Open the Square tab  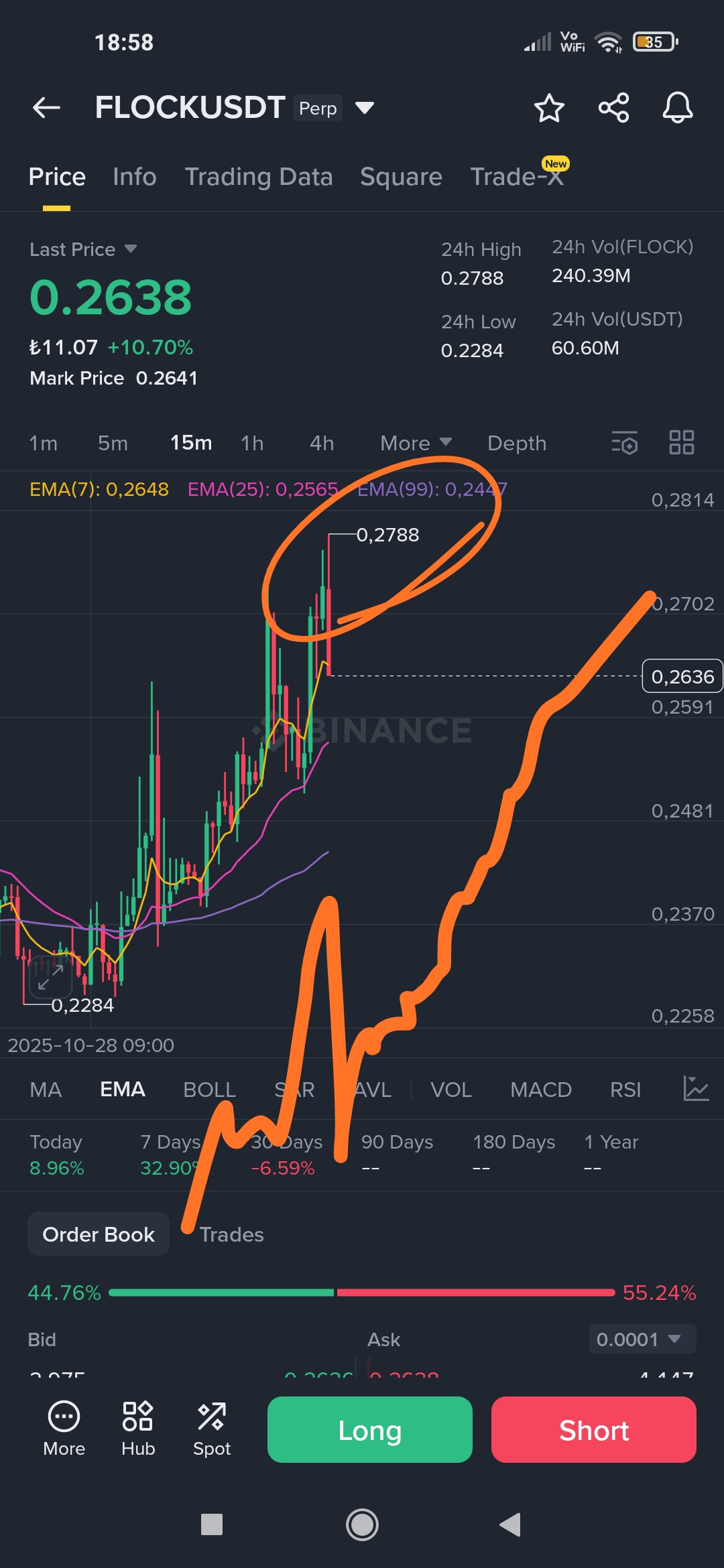(401, 177)
